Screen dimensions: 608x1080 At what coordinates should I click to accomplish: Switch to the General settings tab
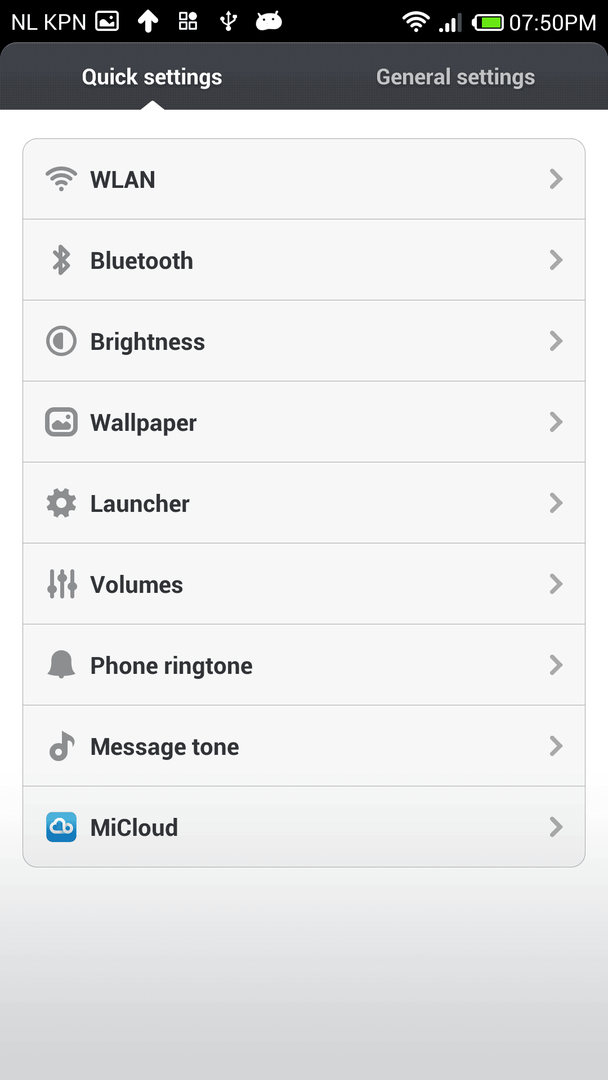[455, 77]
